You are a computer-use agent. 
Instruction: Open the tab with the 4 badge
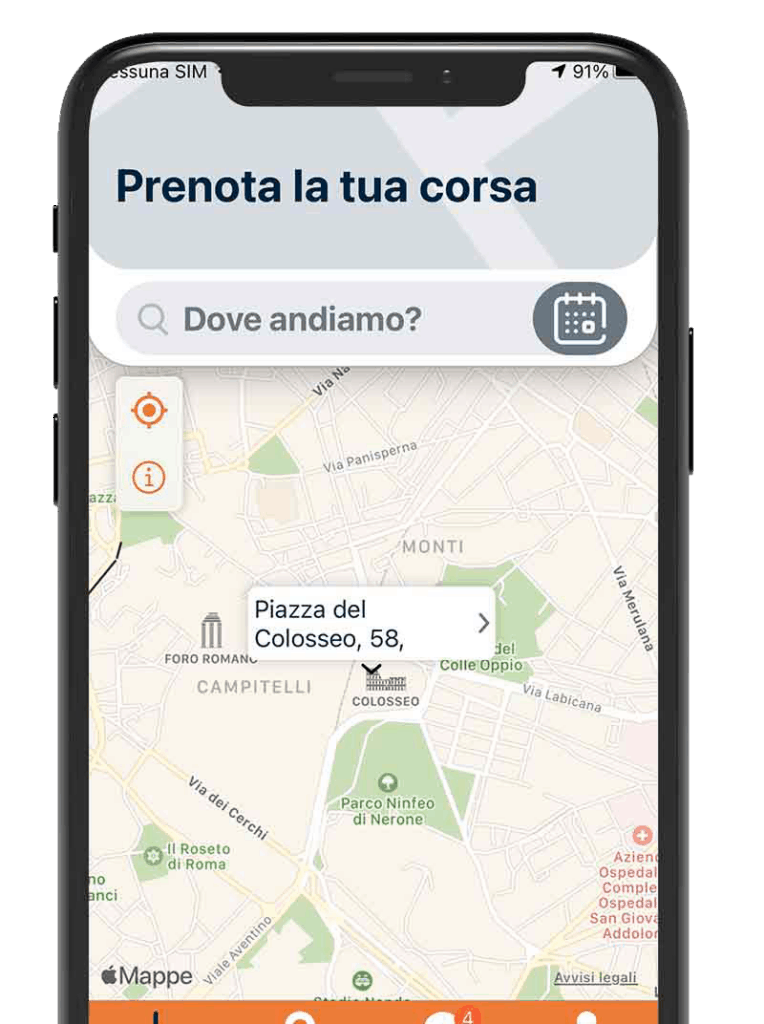click(x=445, y=1014)
